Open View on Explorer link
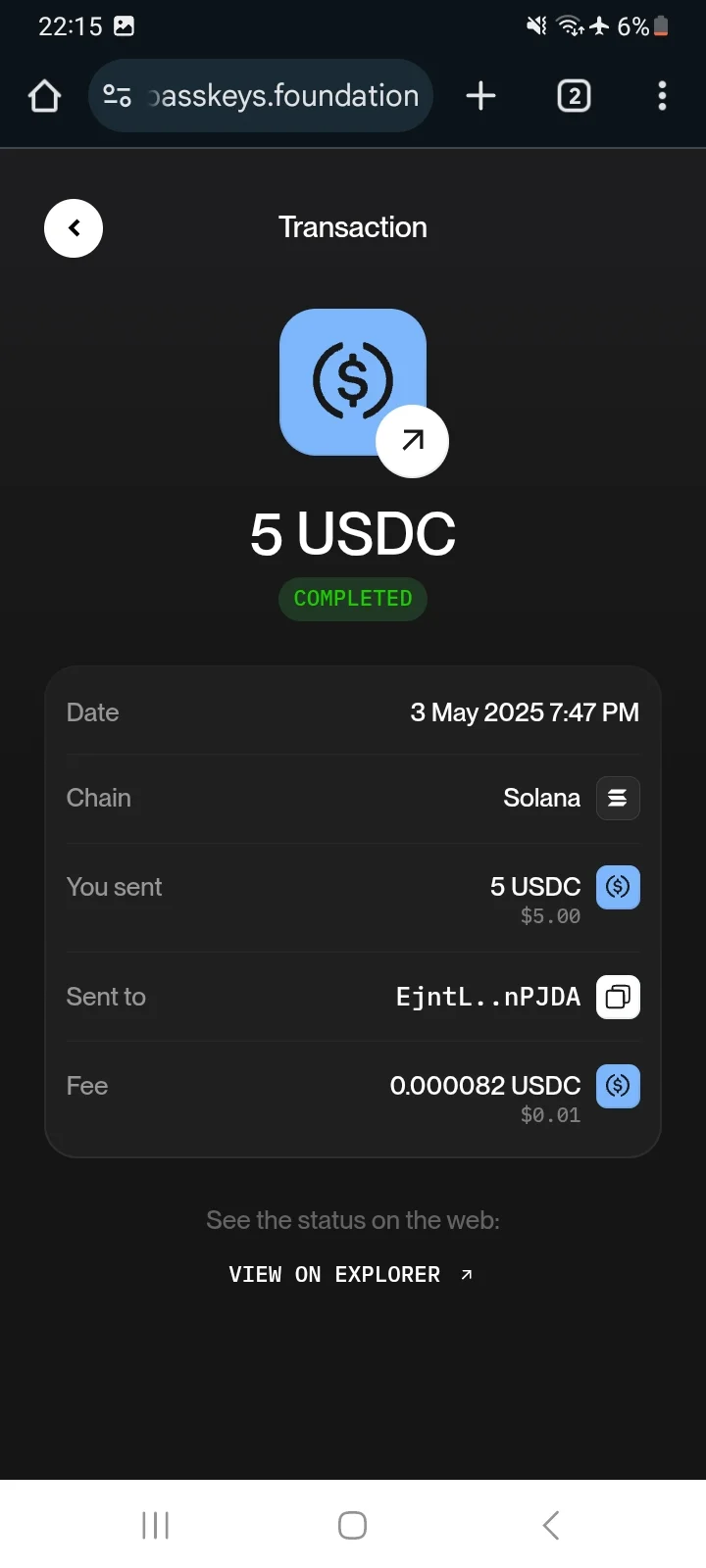 [x=352, y=1274]
